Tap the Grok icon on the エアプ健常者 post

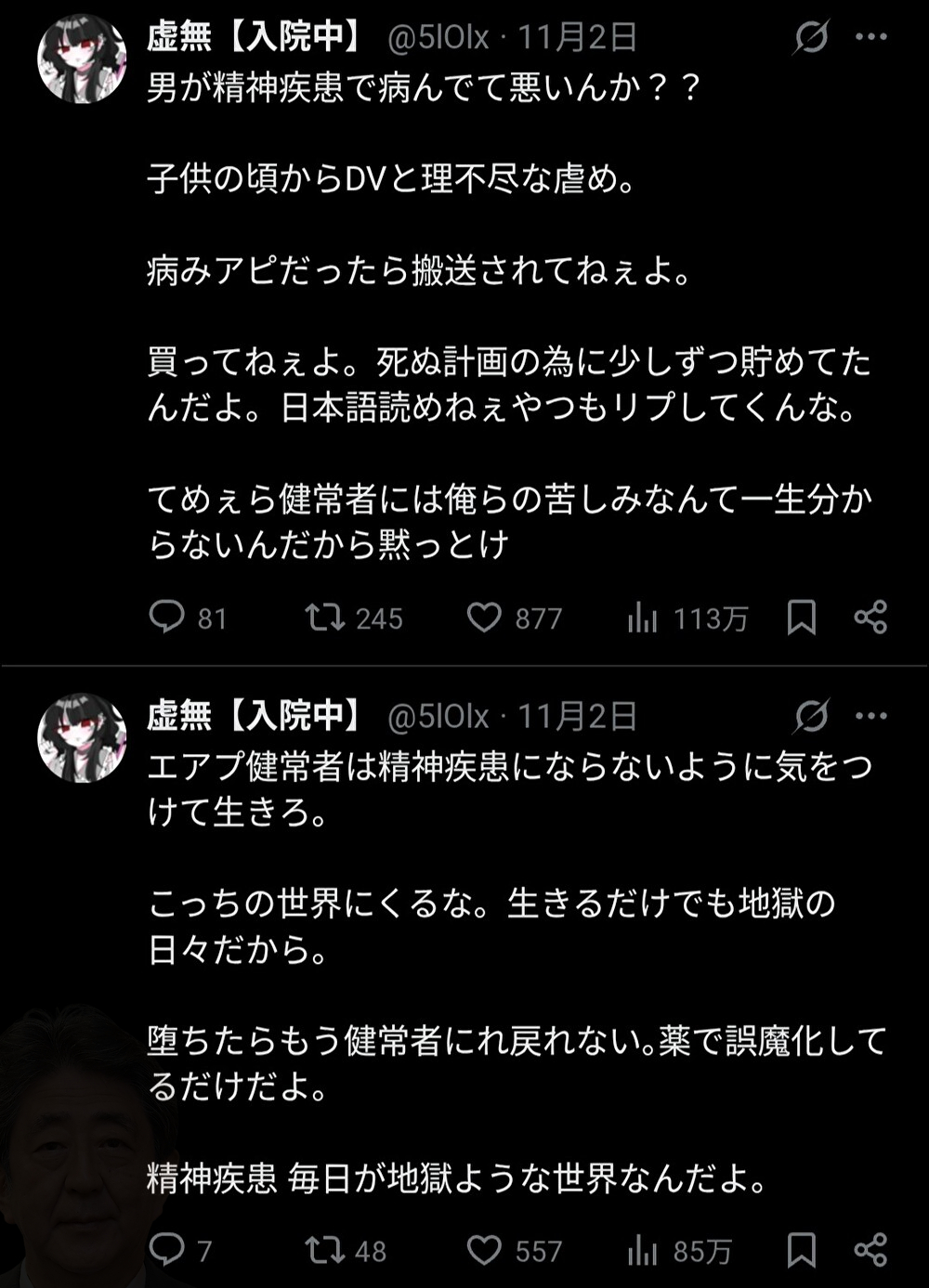(811, 717)
